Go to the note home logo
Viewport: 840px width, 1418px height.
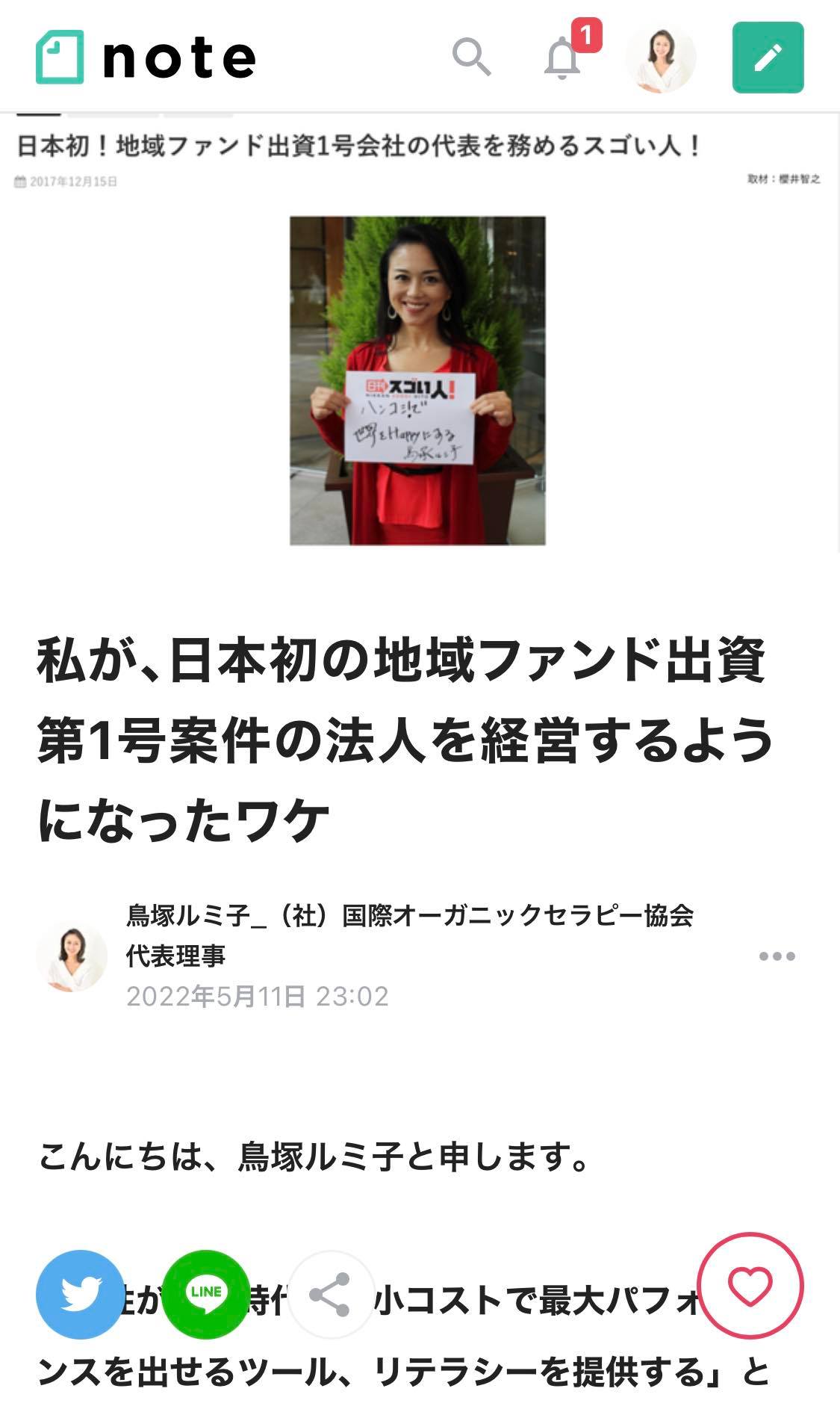(x=146, y=58)
